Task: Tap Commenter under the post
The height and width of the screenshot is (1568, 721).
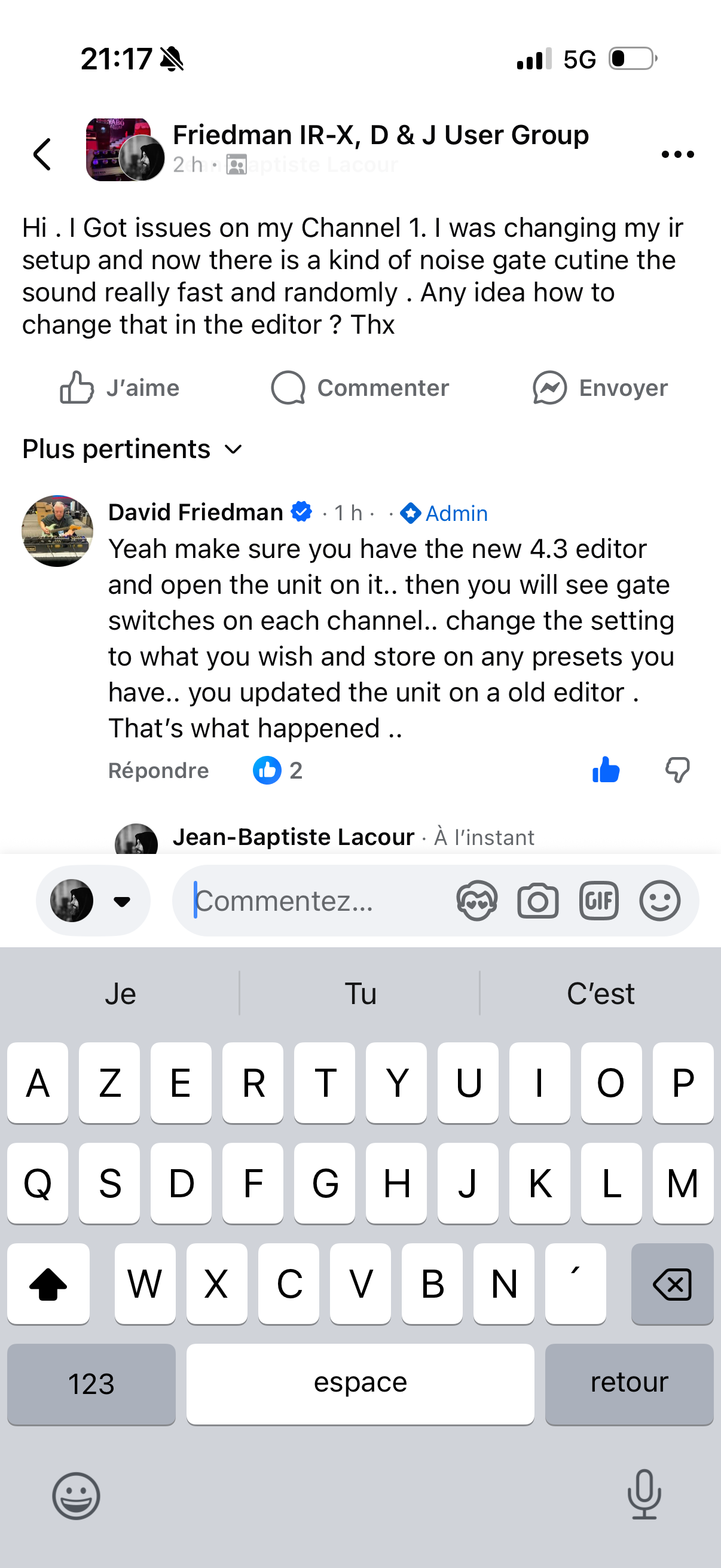Action: [x=360, y=388]
